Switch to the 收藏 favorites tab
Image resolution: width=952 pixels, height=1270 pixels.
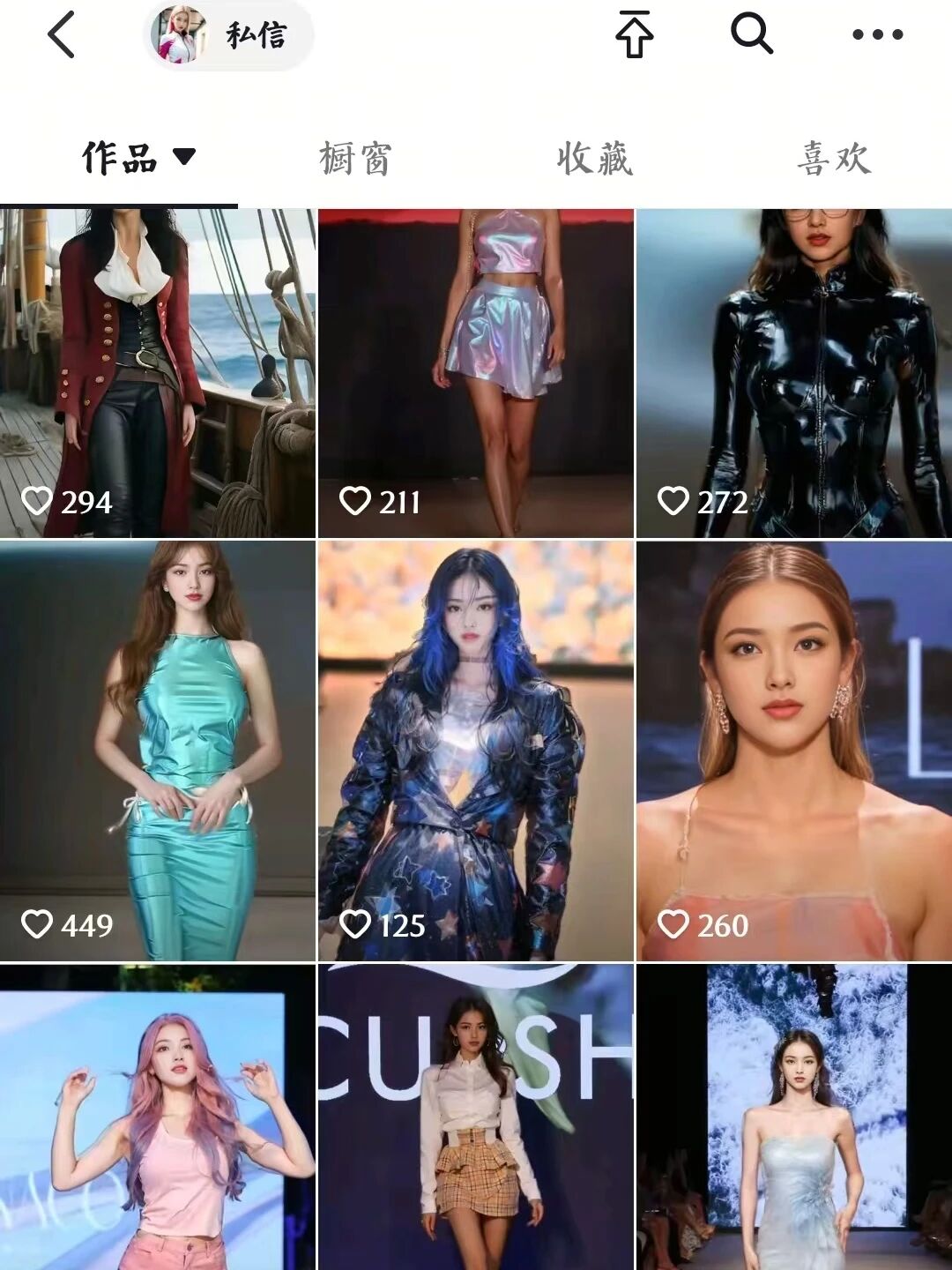pyautogui.click(x=595, y=160)
